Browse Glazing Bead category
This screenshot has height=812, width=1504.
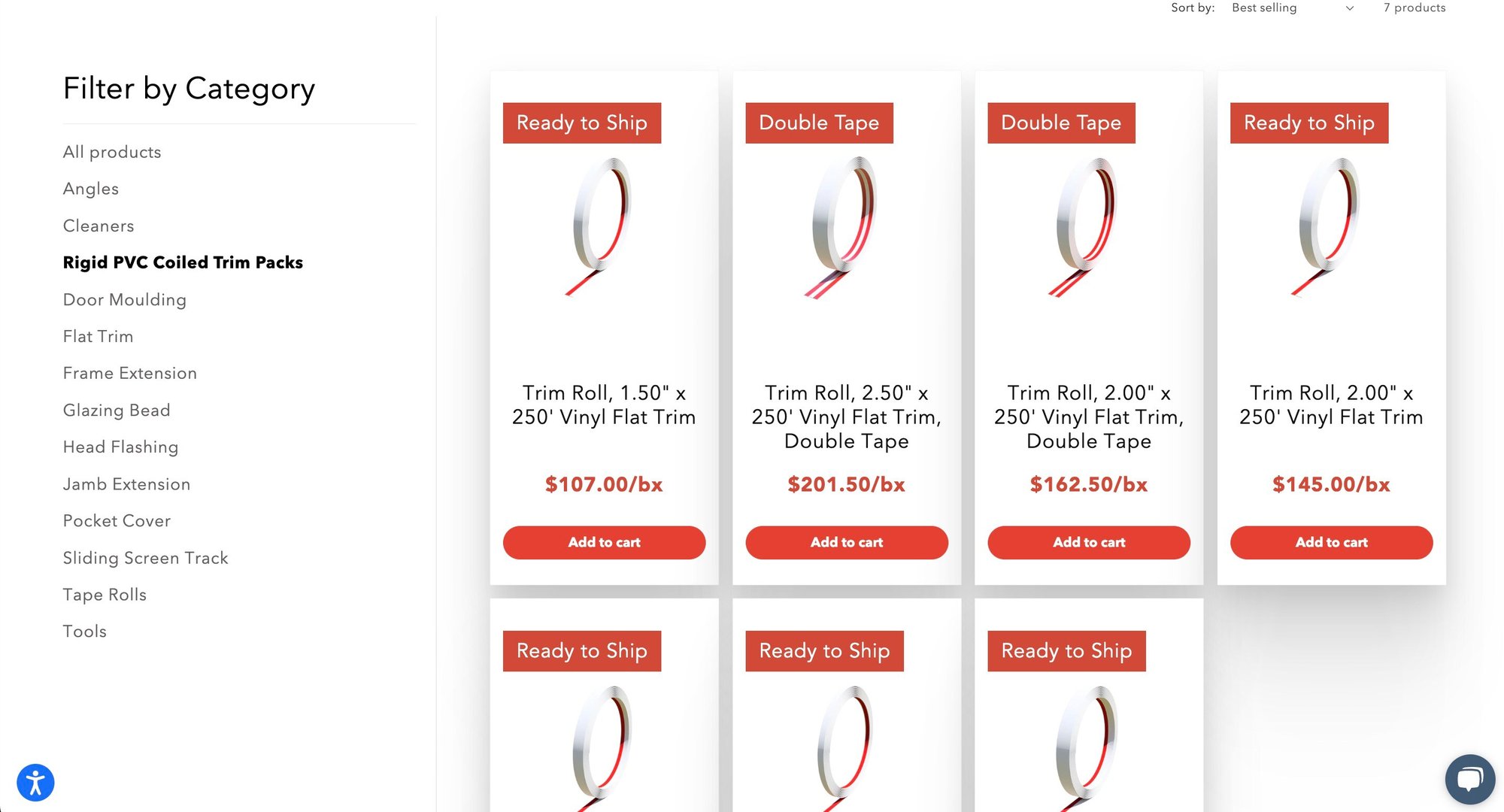pos(117,410)
